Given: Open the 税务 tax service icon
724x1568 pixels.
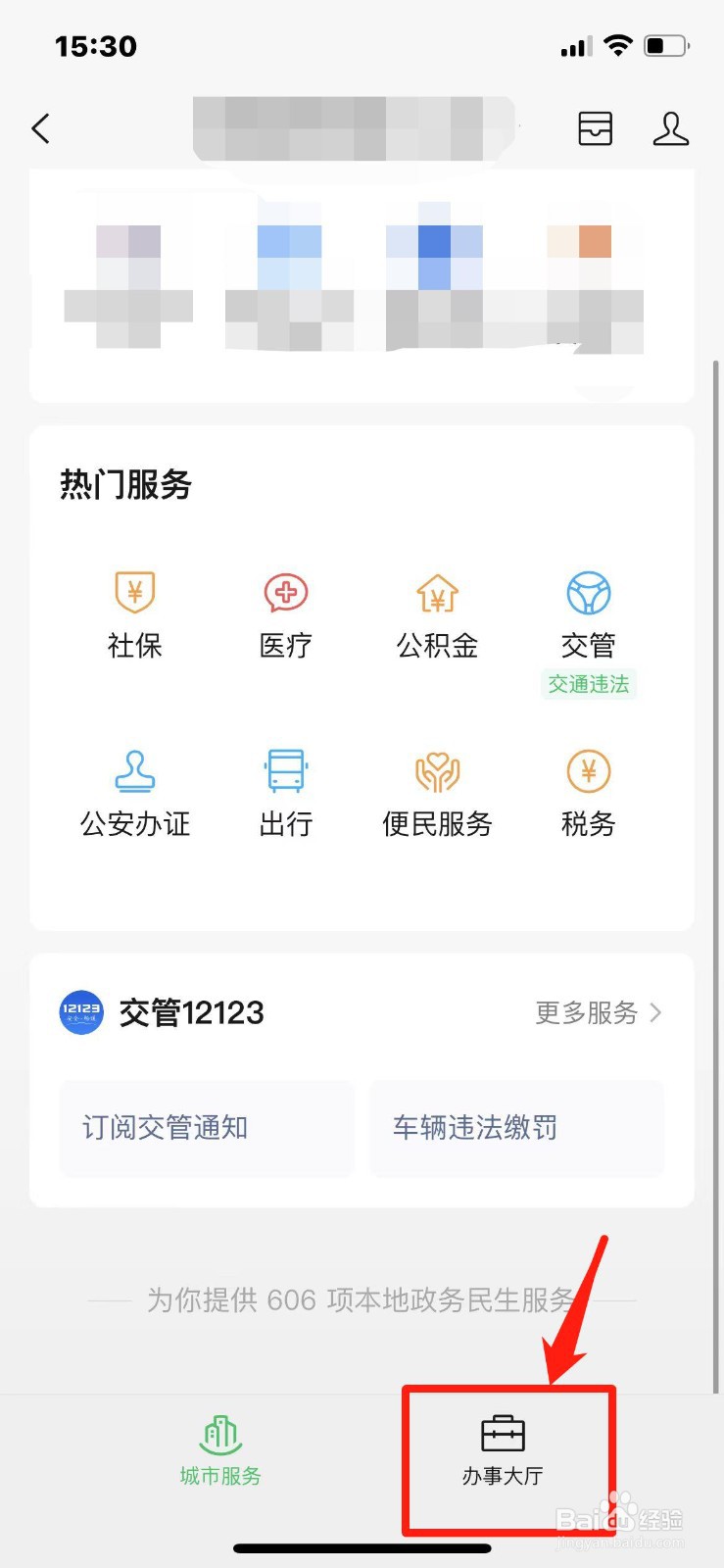Looking at the screenshot, I should [x=588, y=792].
